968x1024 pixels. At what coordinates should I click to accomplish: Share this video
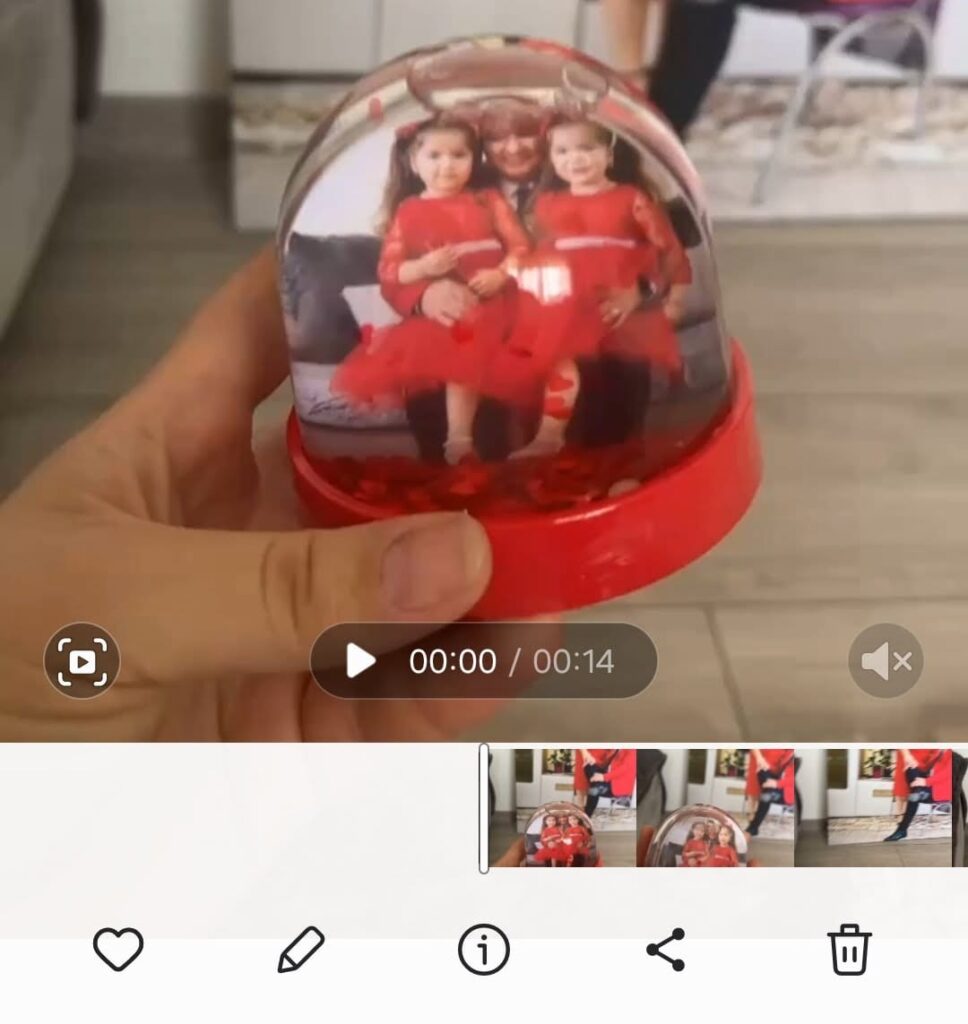coord(666,949)
